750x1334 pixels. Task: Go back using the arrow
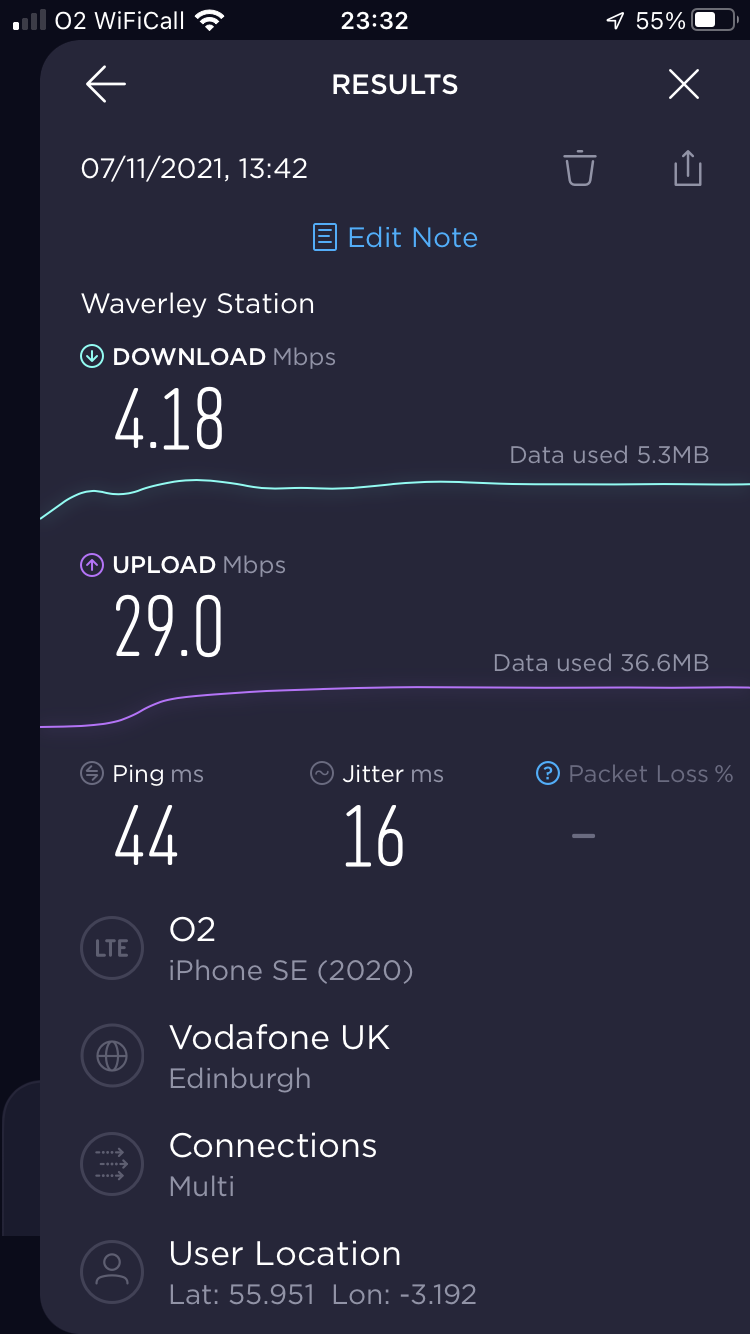point(105,85)
